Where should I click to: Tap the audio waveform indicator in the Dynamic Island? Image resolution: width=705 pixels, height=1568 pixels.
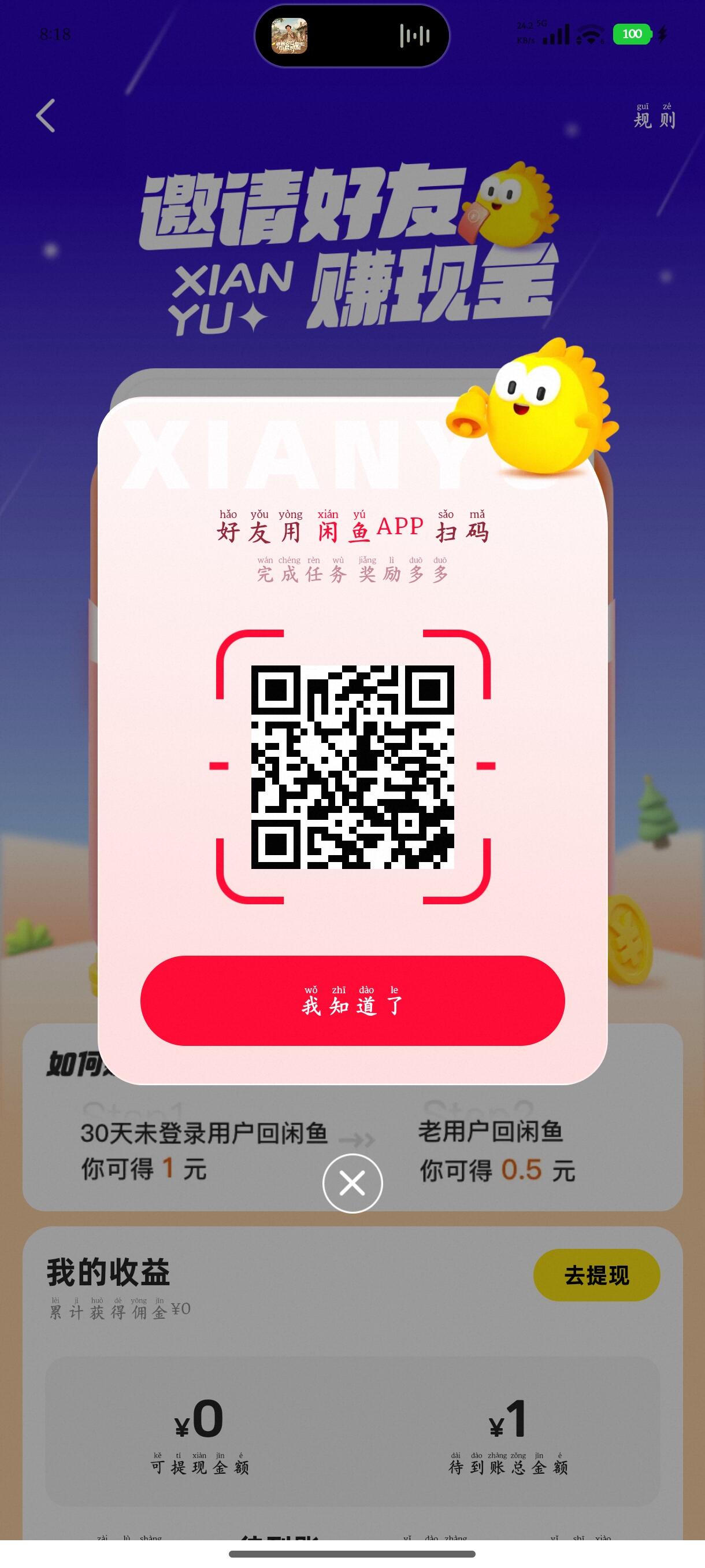point(414,36)
